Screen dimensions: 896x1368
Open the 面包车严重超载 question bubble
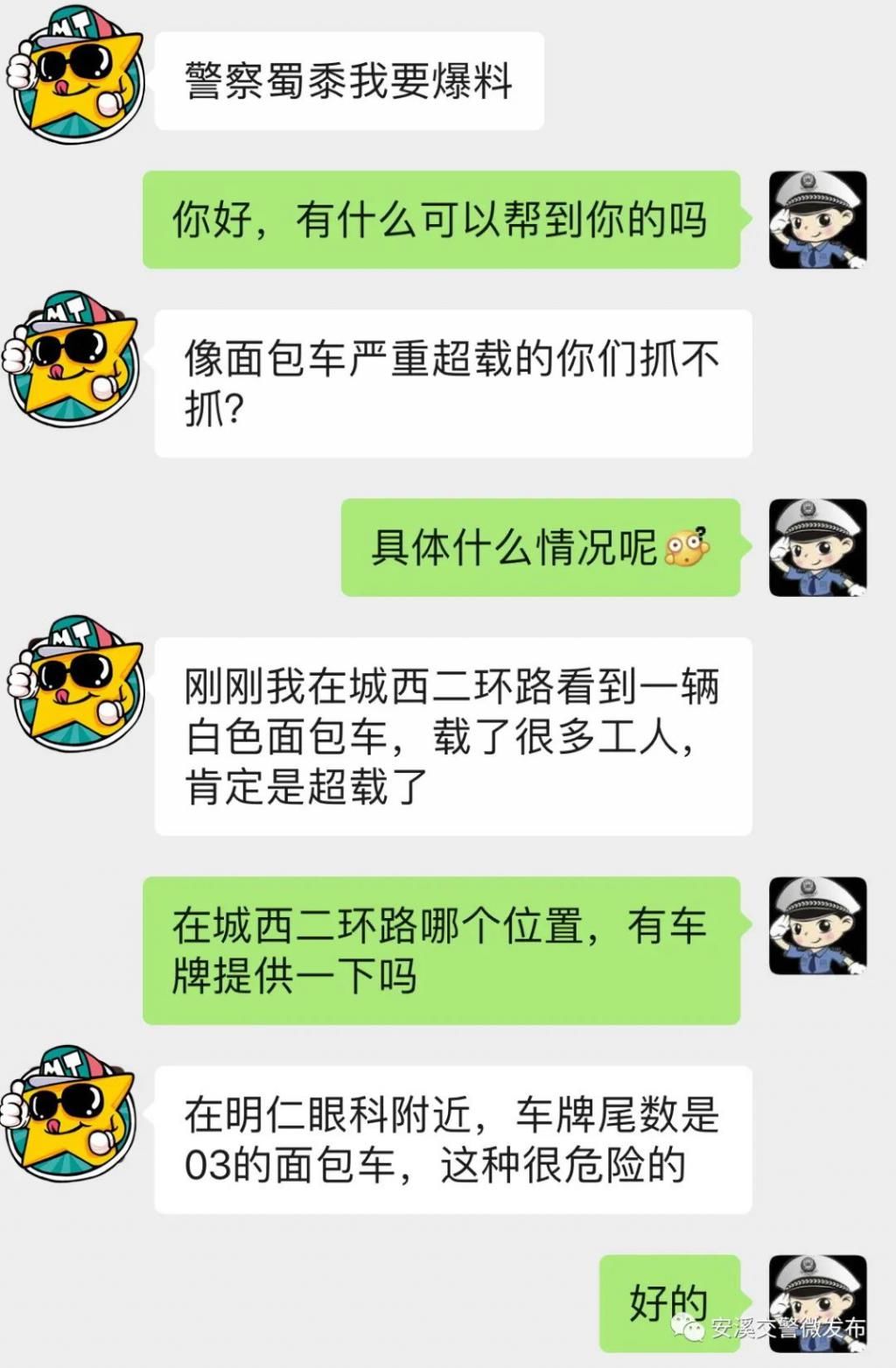(455, 381)
